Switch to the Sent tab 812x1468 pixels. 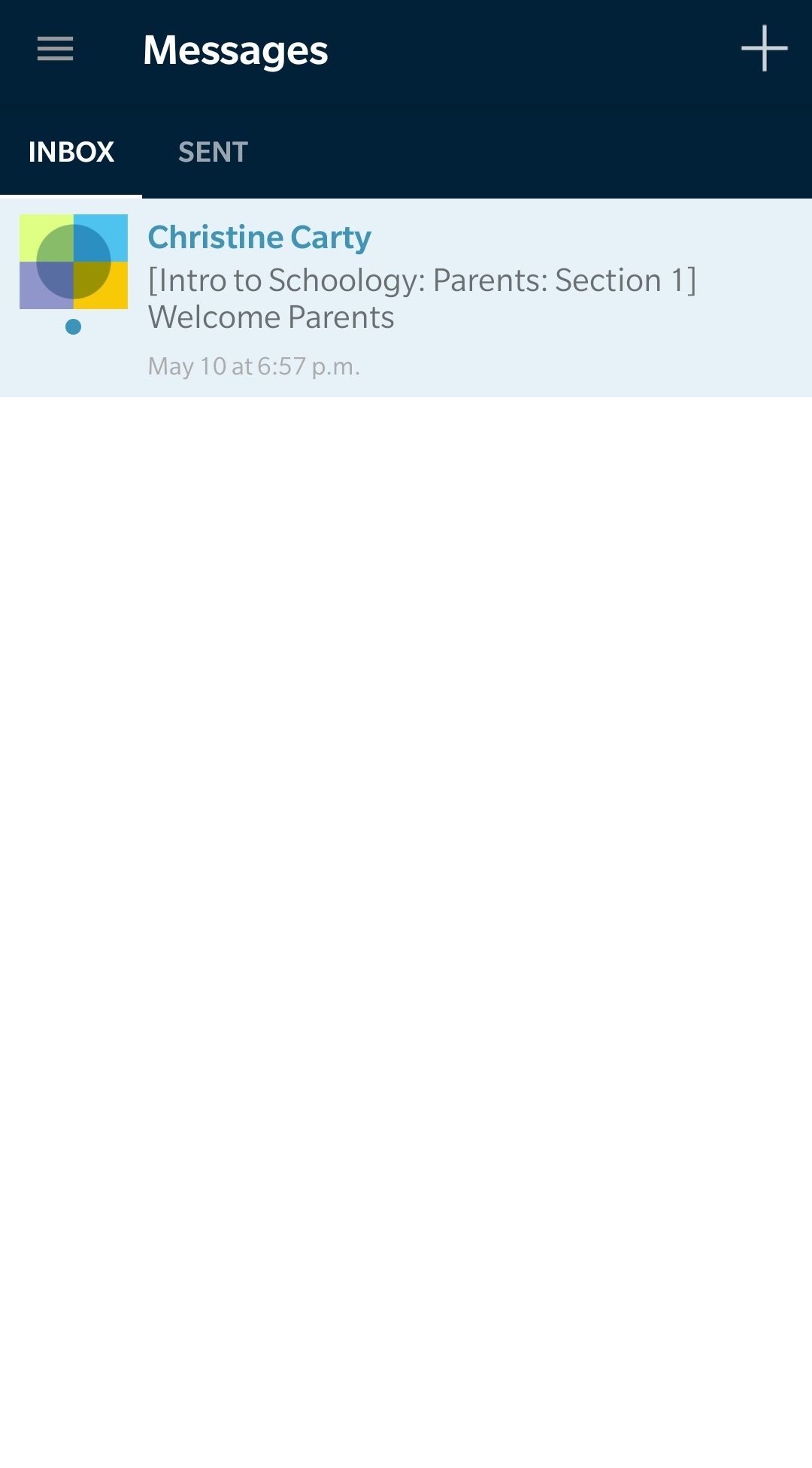tap(213, 153)
